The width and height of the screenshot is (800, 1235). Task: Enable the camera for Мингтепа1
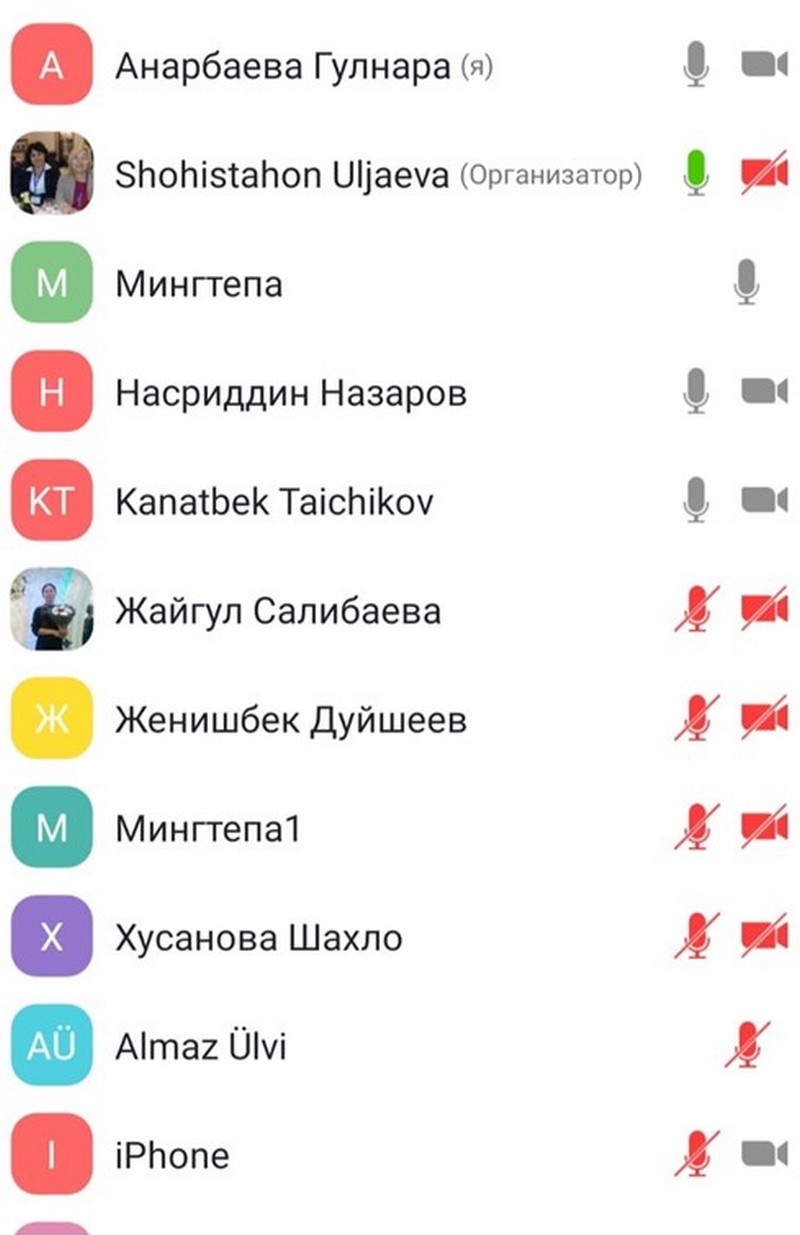[x=762, y=827]
